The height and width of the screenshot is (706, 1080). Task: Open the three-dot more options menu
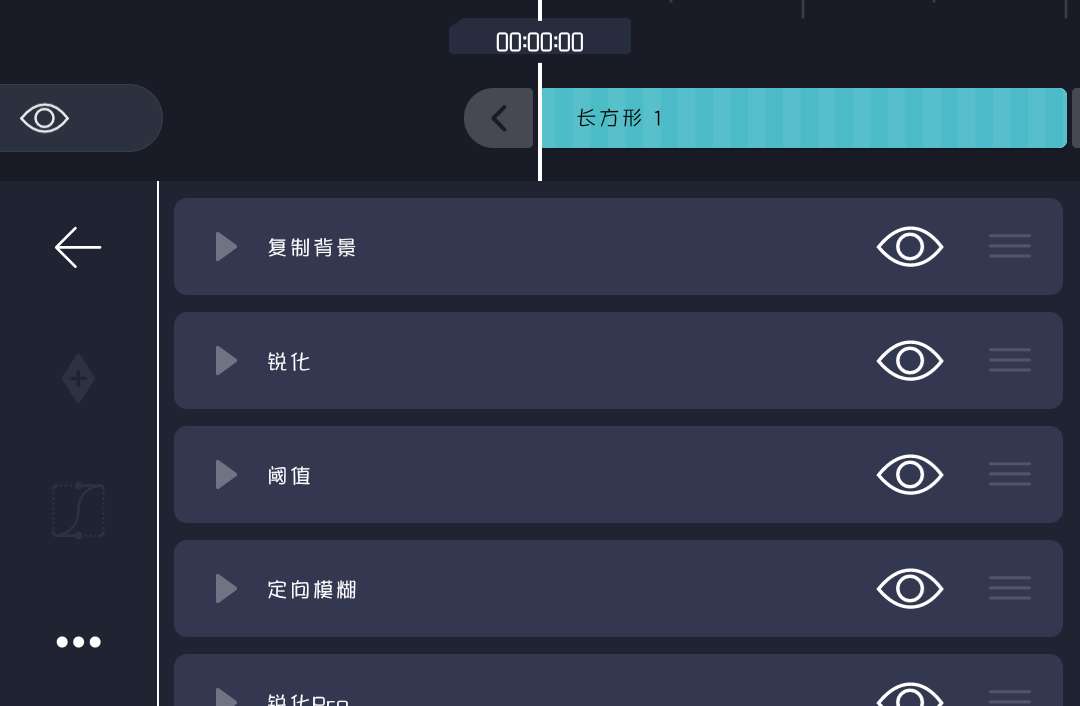click(x=78, y=642)
